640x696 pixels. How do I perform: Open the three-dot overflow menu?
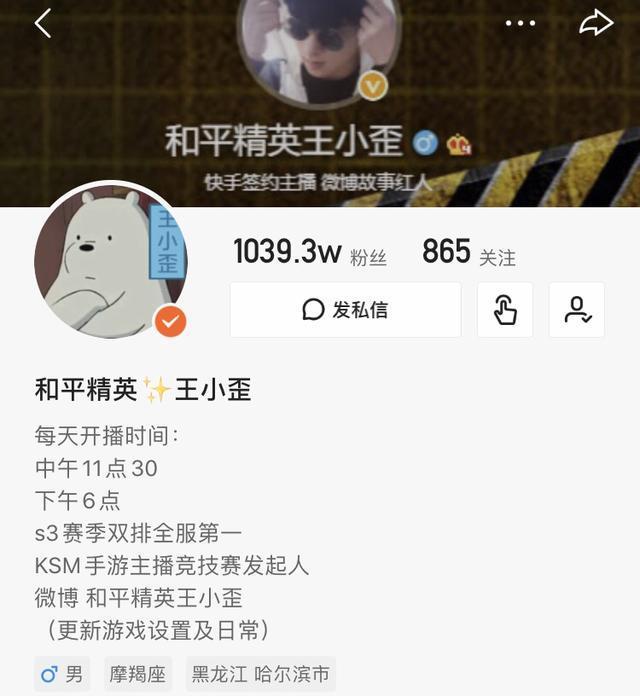(x=520, y=23)
